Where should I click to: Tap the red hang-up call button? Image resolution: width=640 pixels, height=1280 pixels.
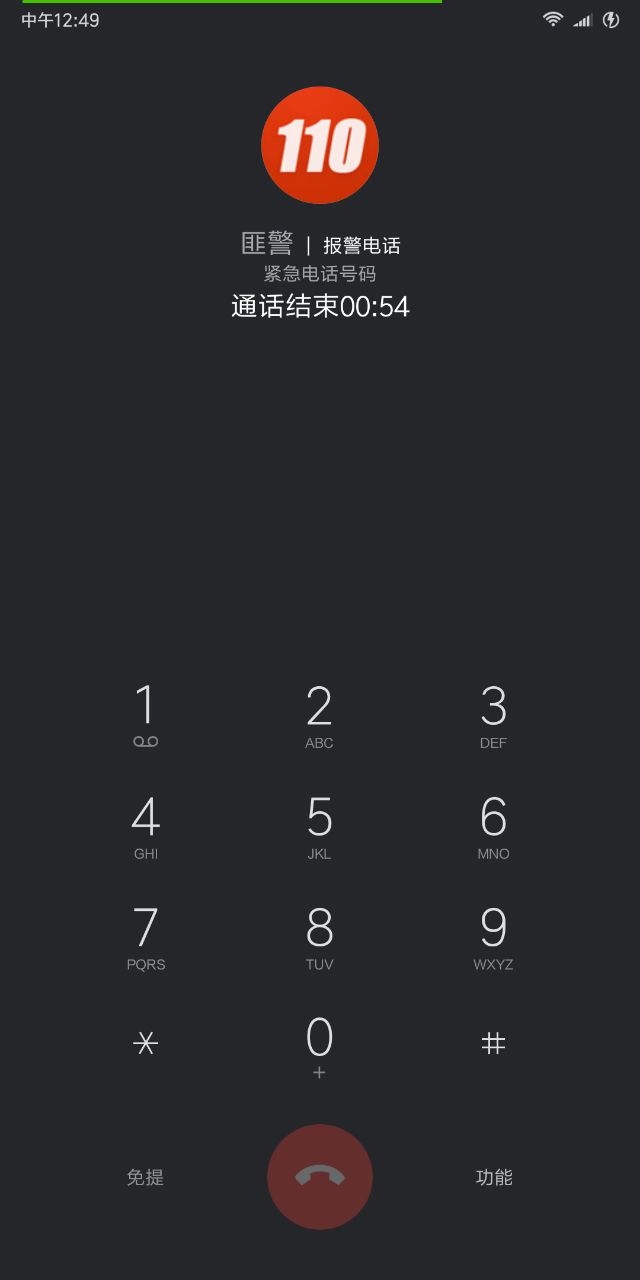320,1177
